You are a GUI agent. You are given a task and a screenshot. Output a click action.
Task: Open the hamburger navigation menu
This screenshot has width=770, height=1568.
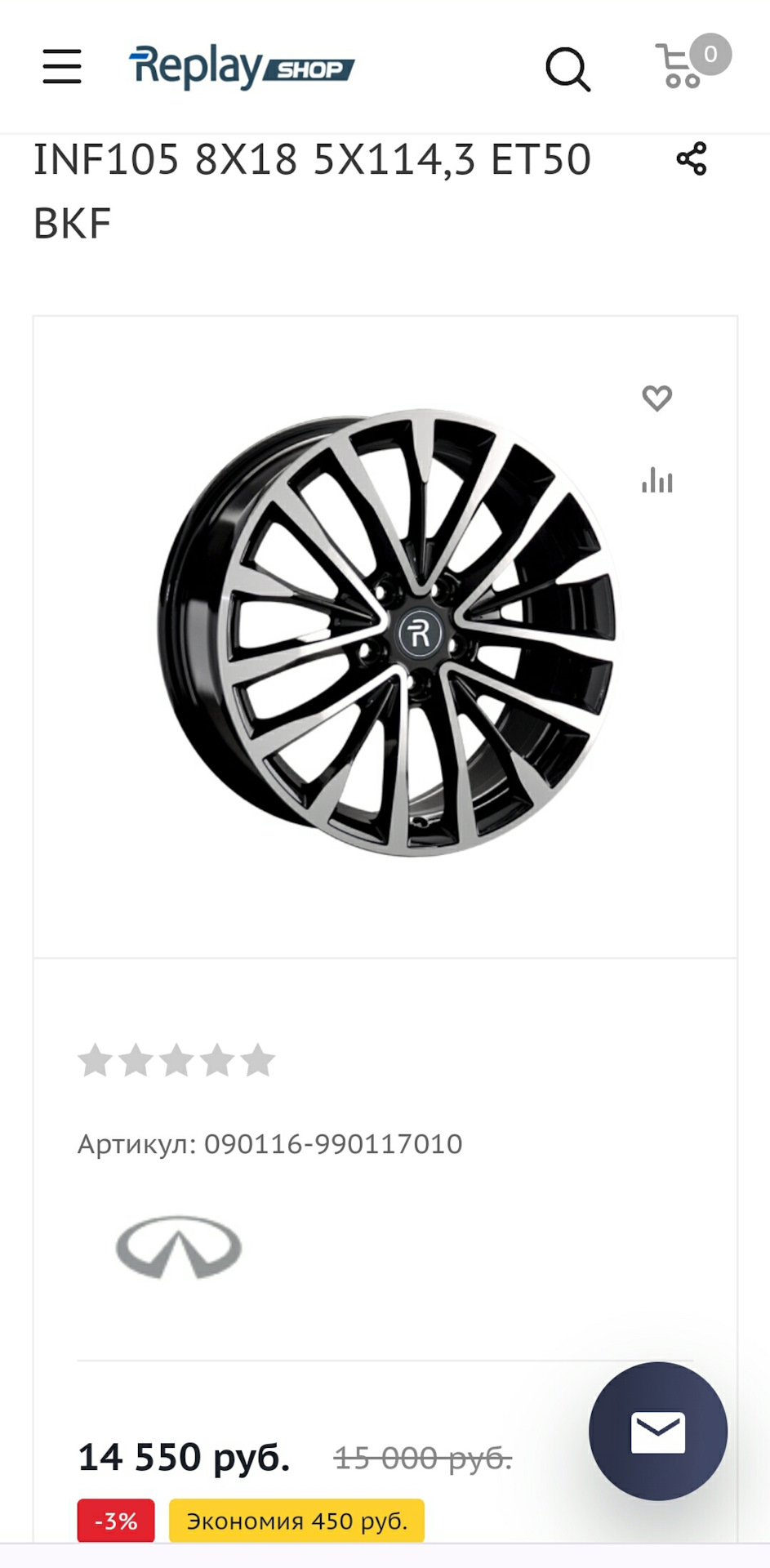click(x=62, y=66)
